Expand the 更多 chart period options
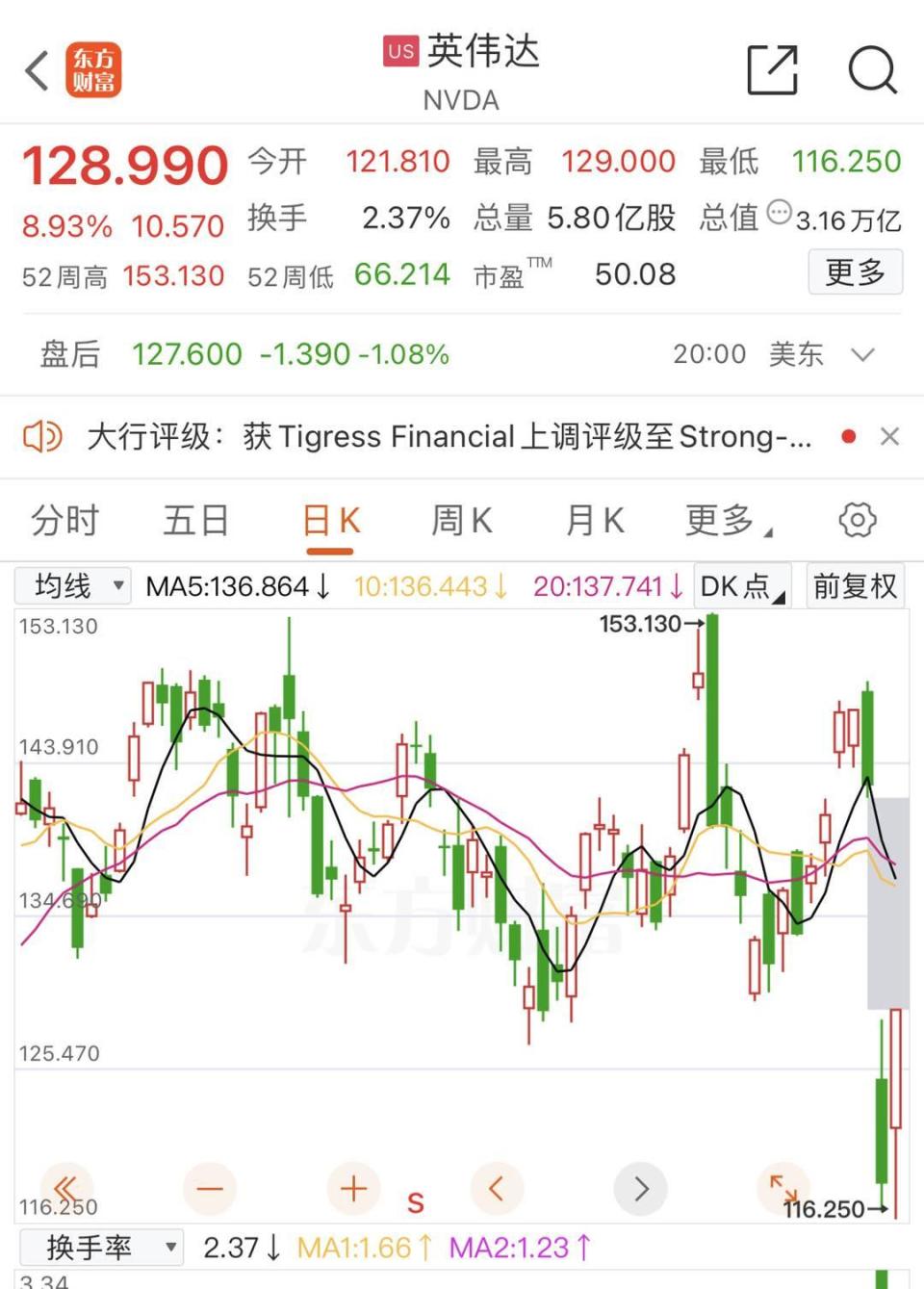The width and height of the screenshot is (924, 1289). pos(727,521)
